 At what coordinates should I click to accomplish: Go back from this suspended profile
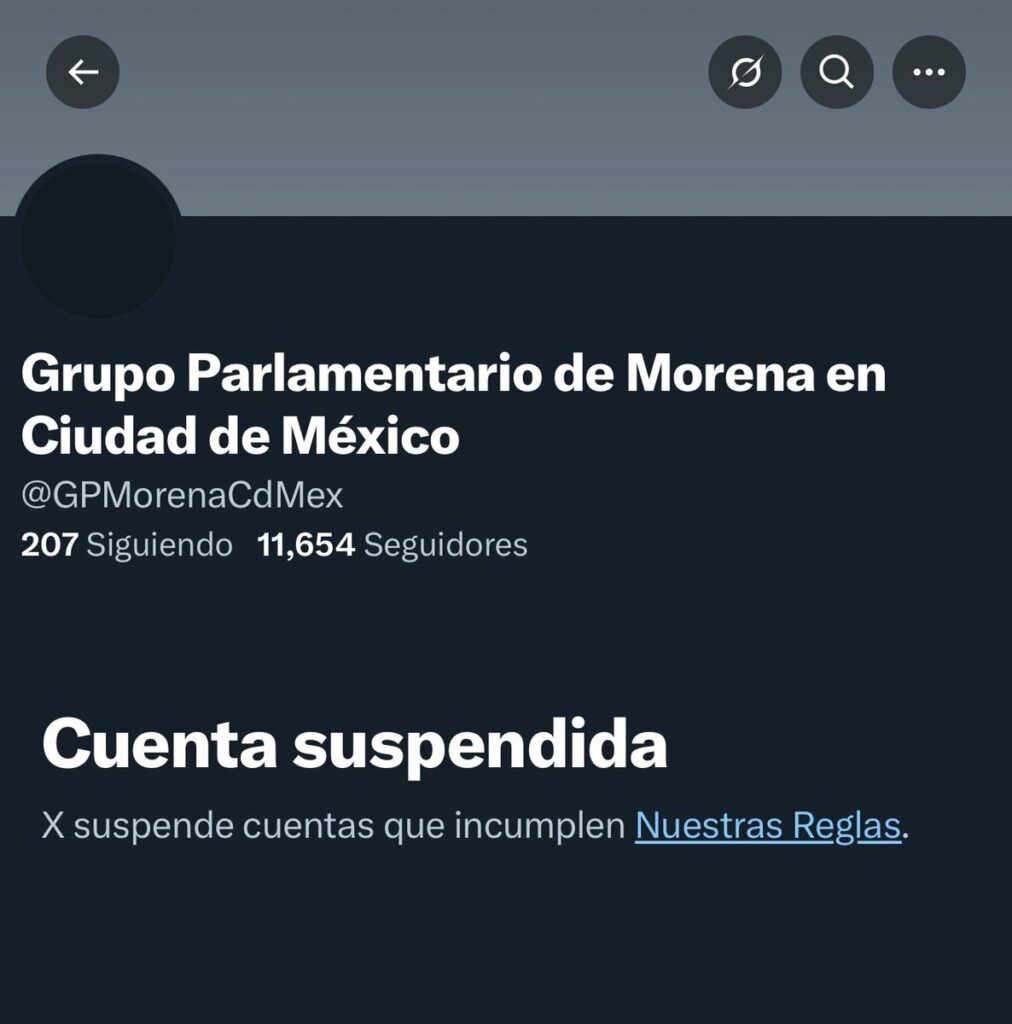pos(83,72)
